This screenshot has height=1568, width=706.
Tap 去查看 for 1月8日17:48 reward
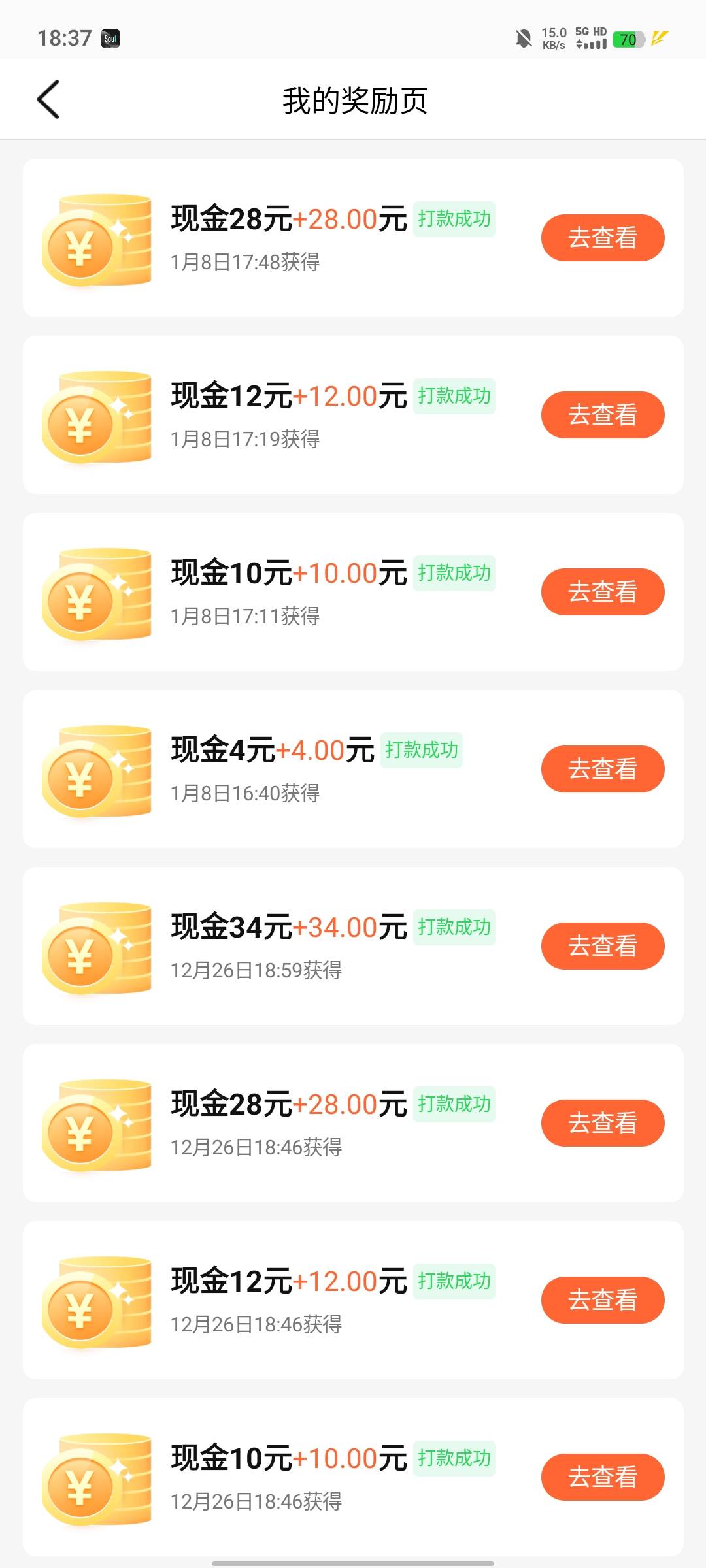[x=602, y=238]
